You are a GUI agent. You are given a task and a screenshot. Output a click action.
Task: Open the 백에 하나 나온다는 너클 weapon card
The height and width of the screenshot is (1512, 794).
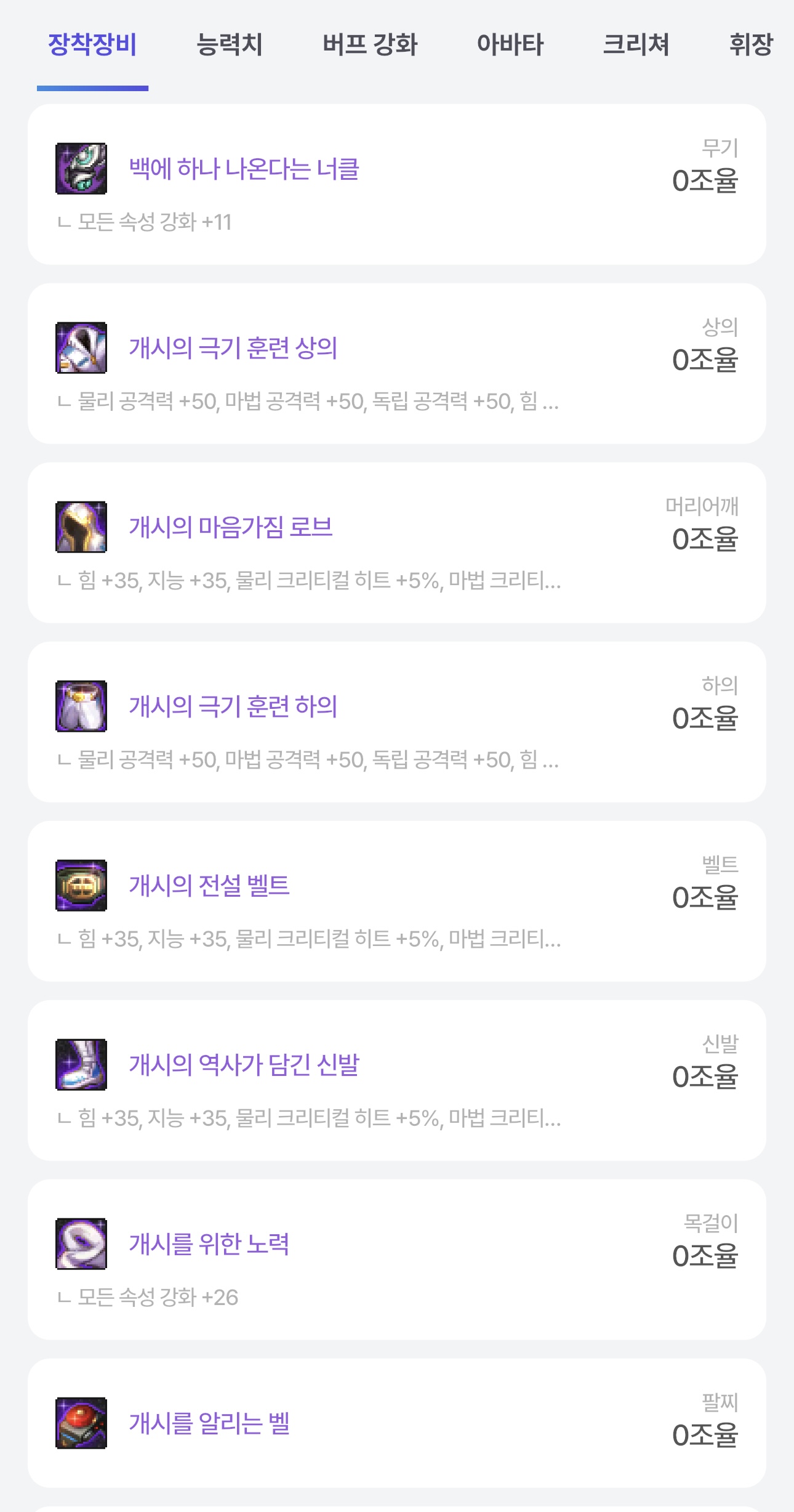click(396, 184)
